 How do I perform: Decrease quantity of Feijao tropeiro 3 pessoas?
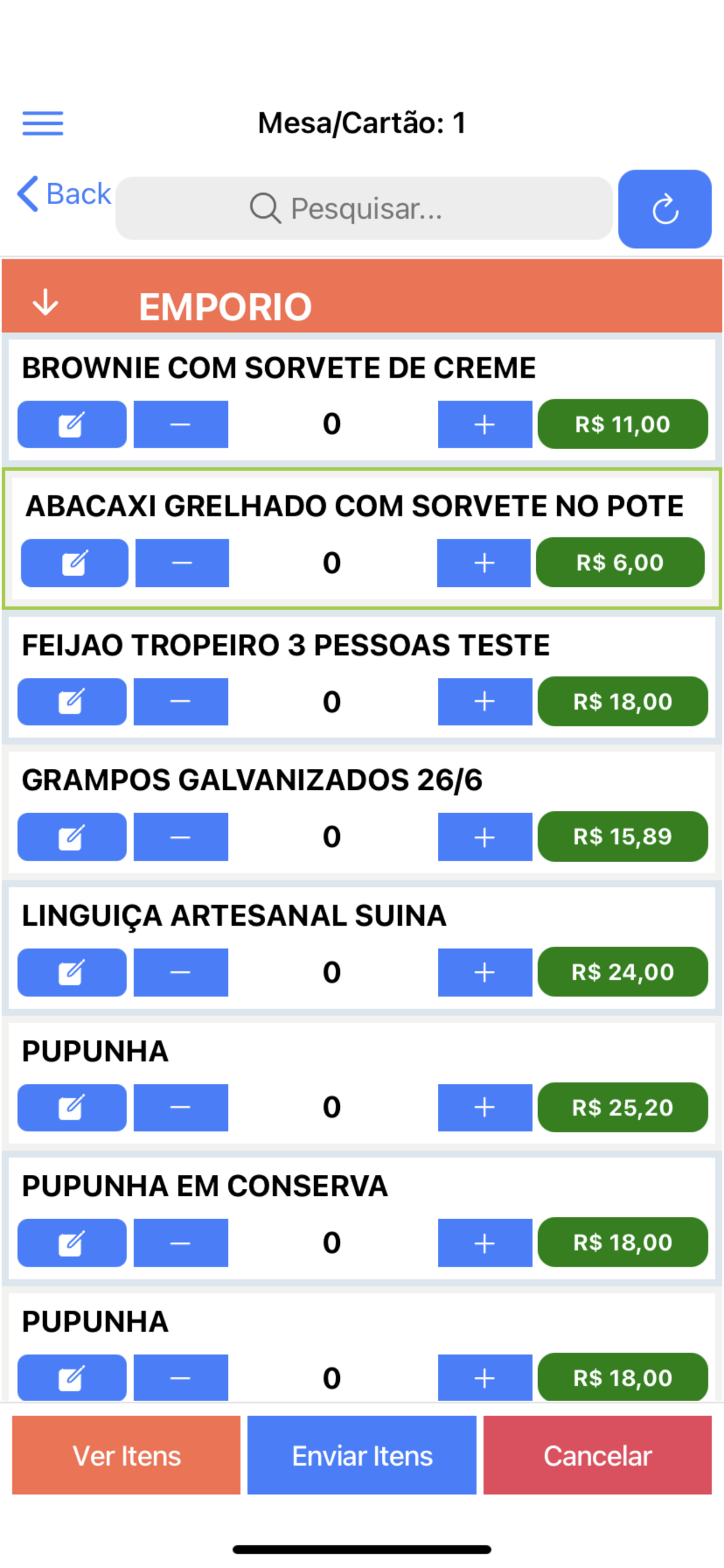[x=181, y=702]
